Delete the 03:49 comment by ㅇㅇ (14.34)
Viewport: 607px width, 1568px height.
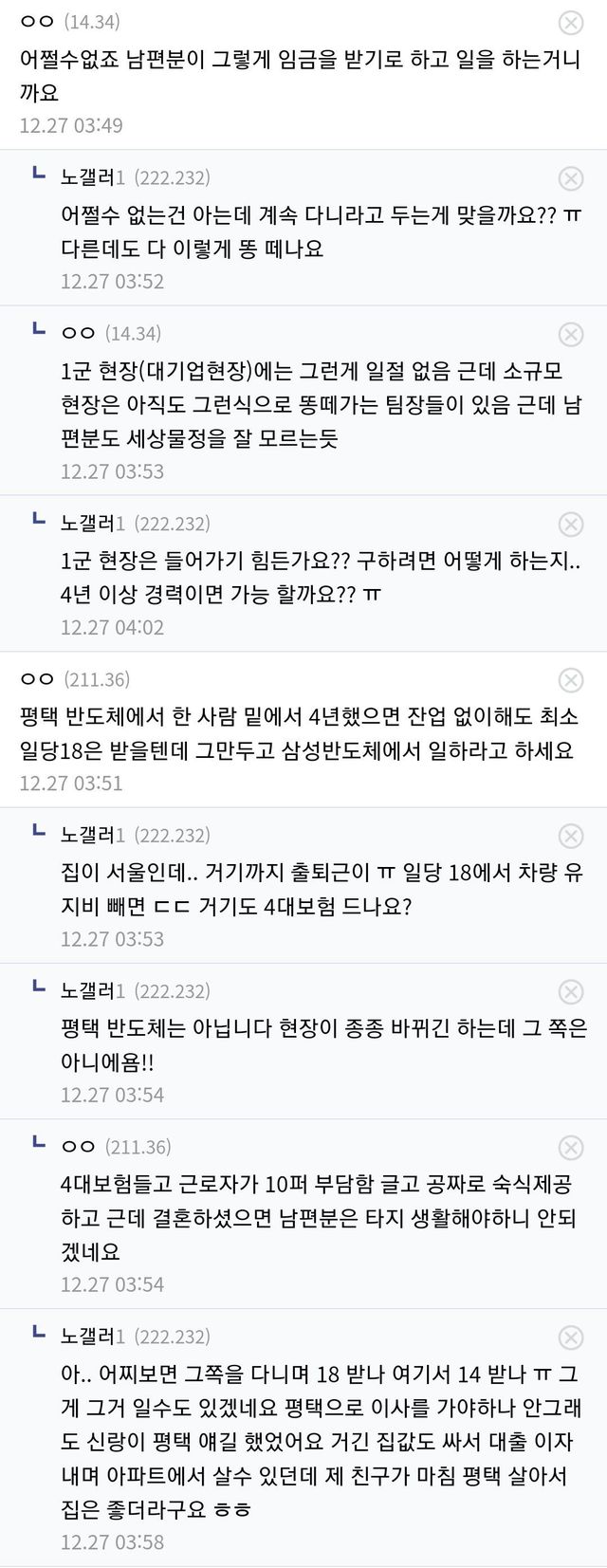[570, 23]
